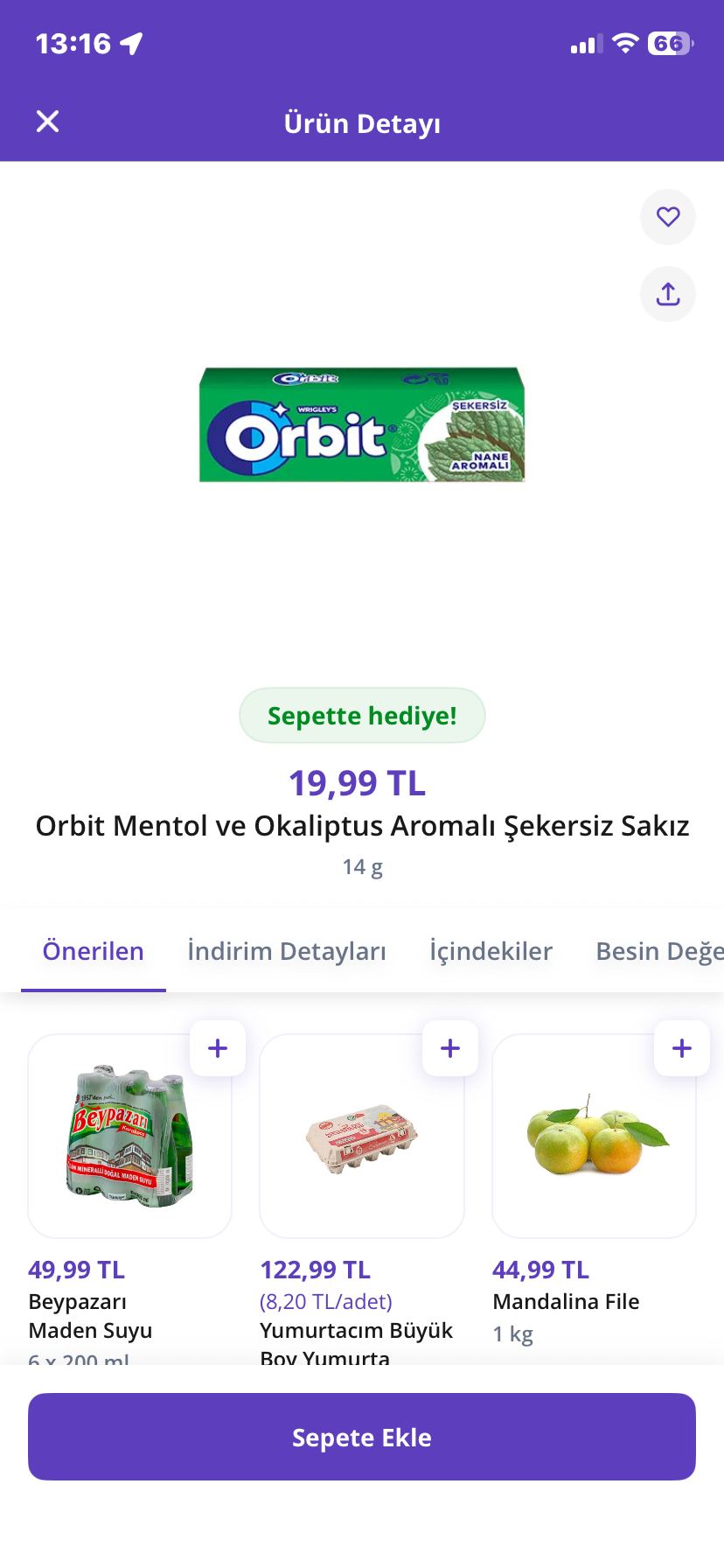Switch to the İçindekiler tab

click(x=491, y=951)
